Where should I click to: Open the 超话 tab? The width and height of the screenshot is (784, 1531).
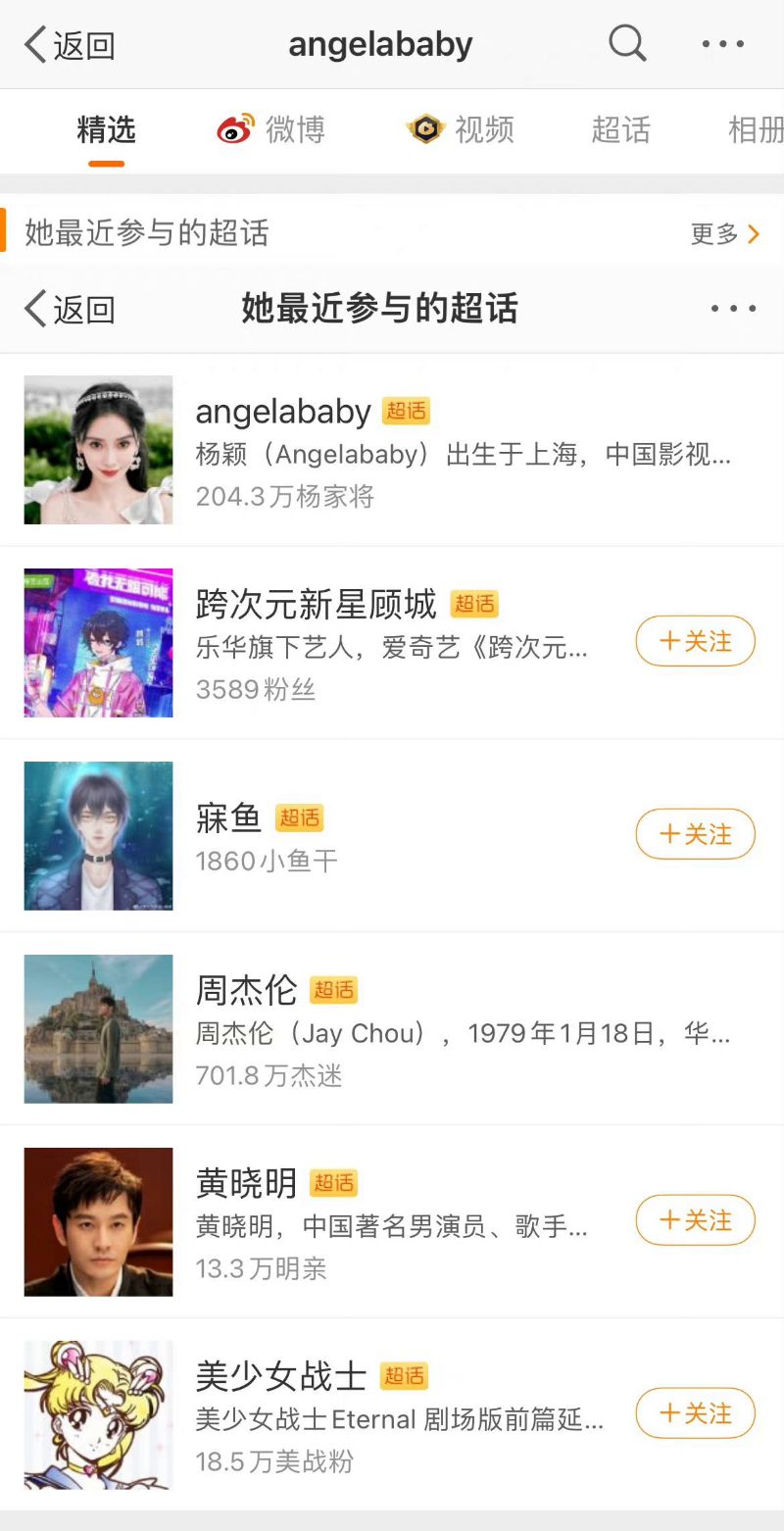click(620, 130)
